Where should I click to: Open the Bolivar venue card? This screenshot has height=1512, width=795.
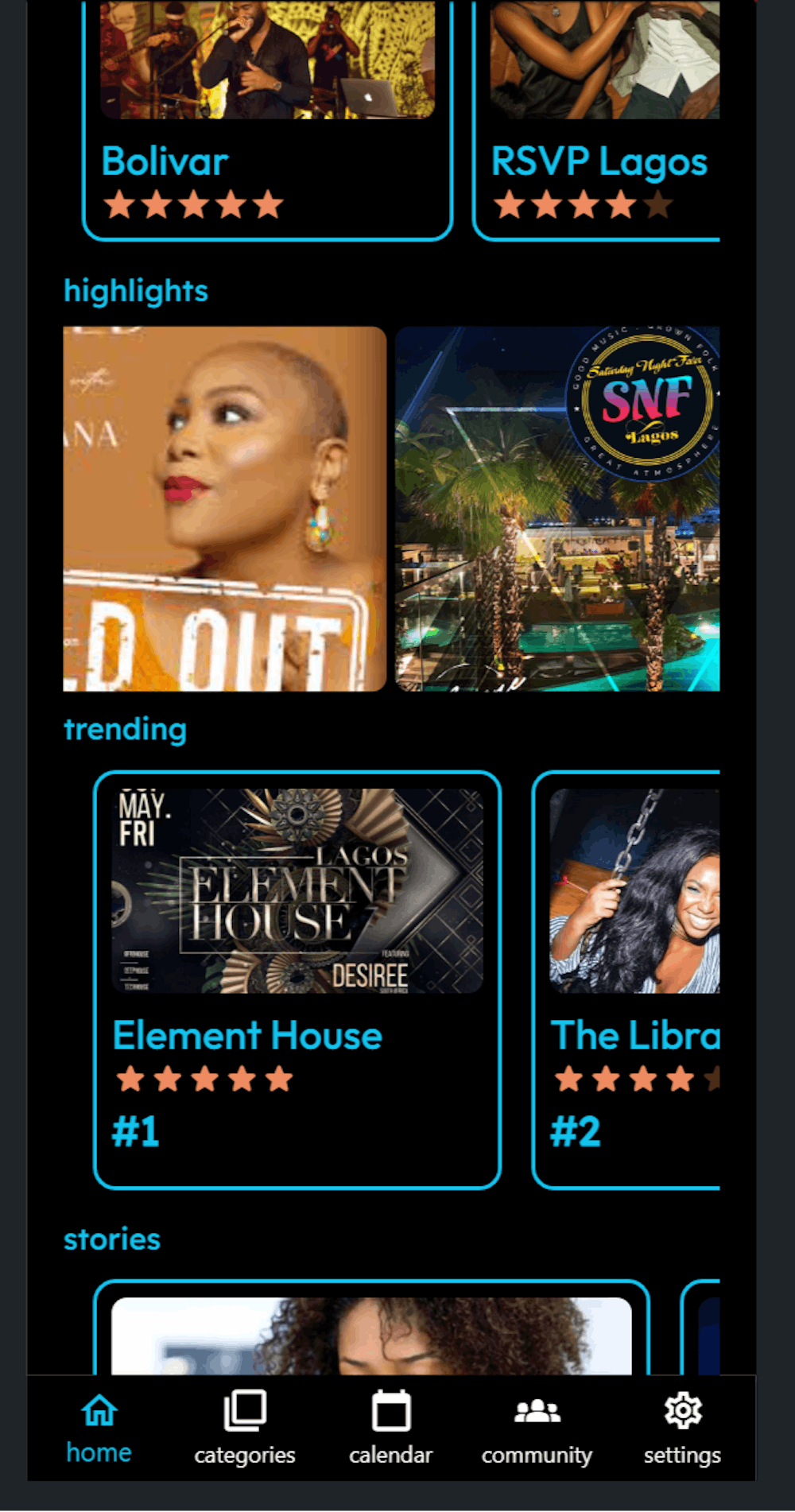267,119
